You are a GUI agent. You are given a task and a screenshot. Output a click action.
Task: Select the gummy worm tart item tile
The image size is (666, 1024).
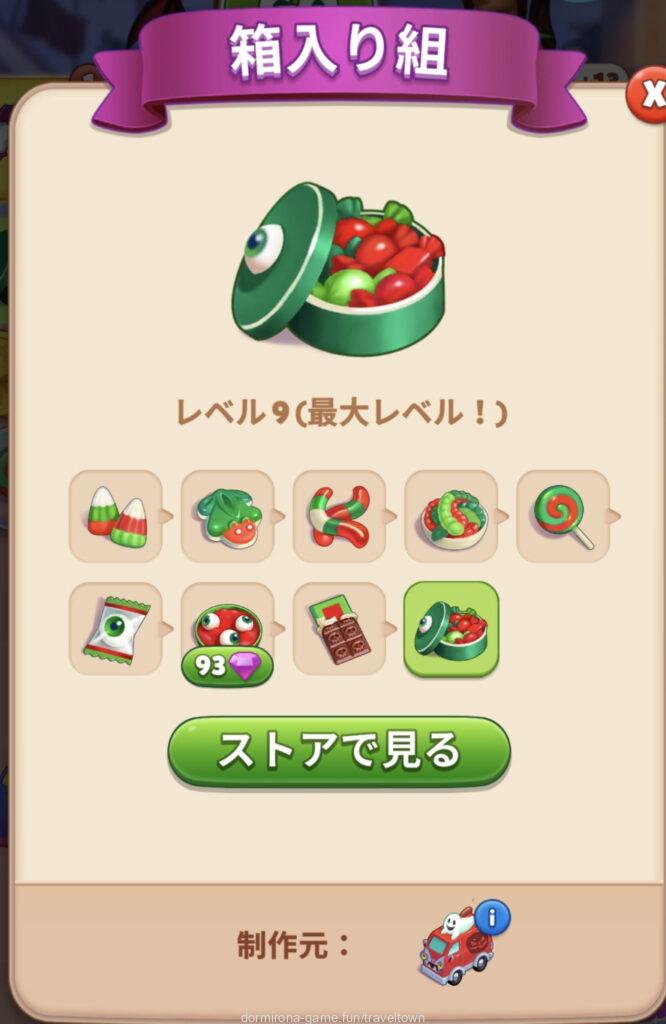pos(451,516)
